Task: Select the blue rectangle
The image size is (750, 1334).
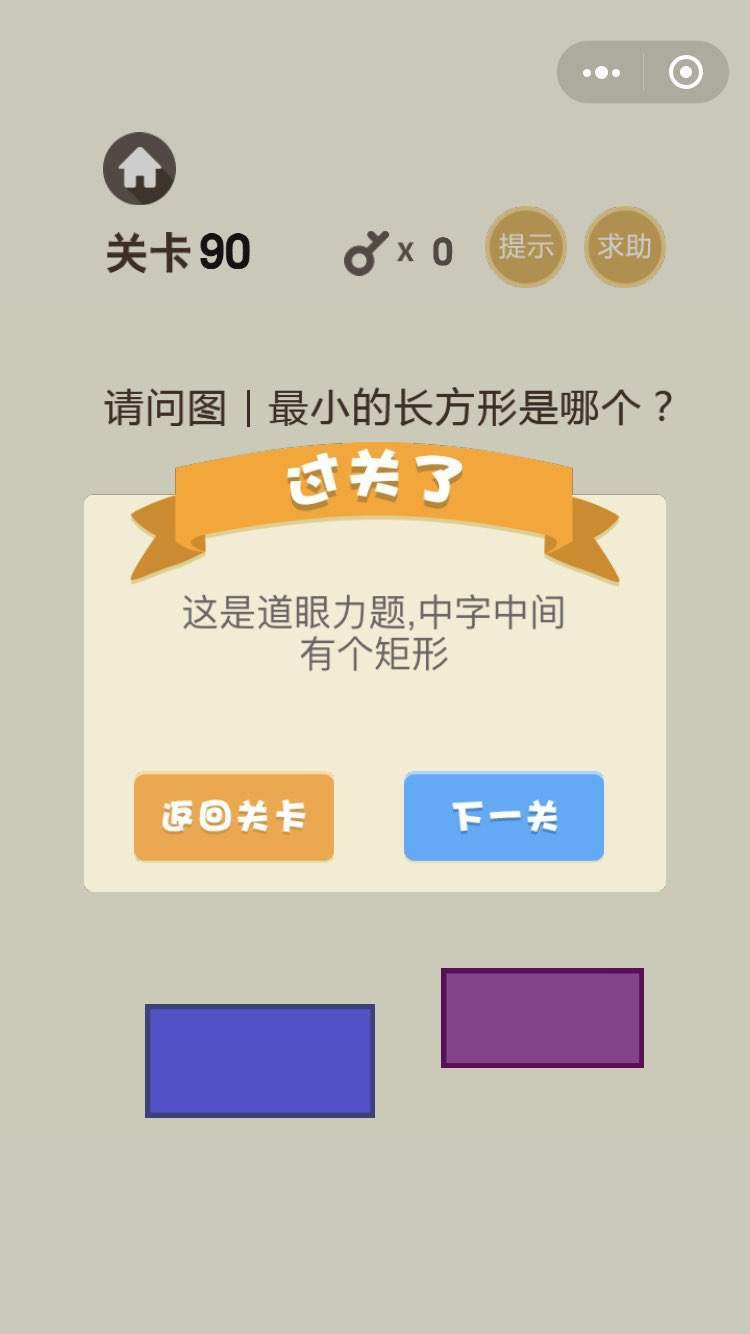Action: pos(260,1061)
